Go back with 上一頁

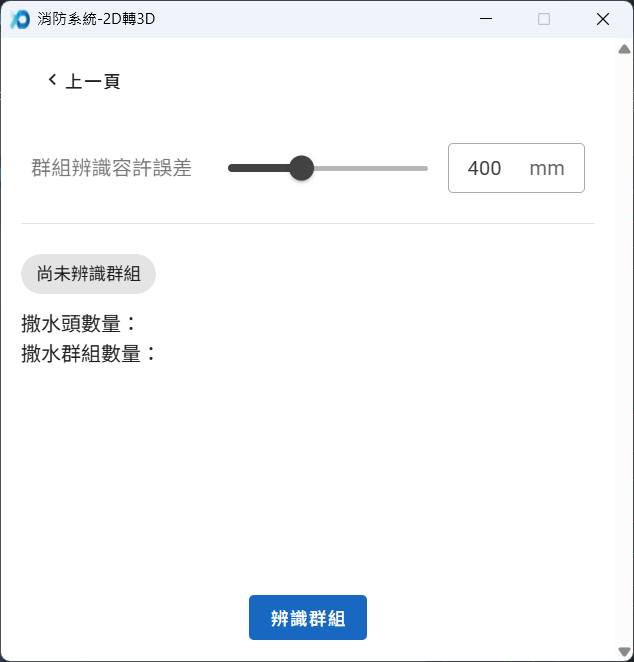(84, 81)
